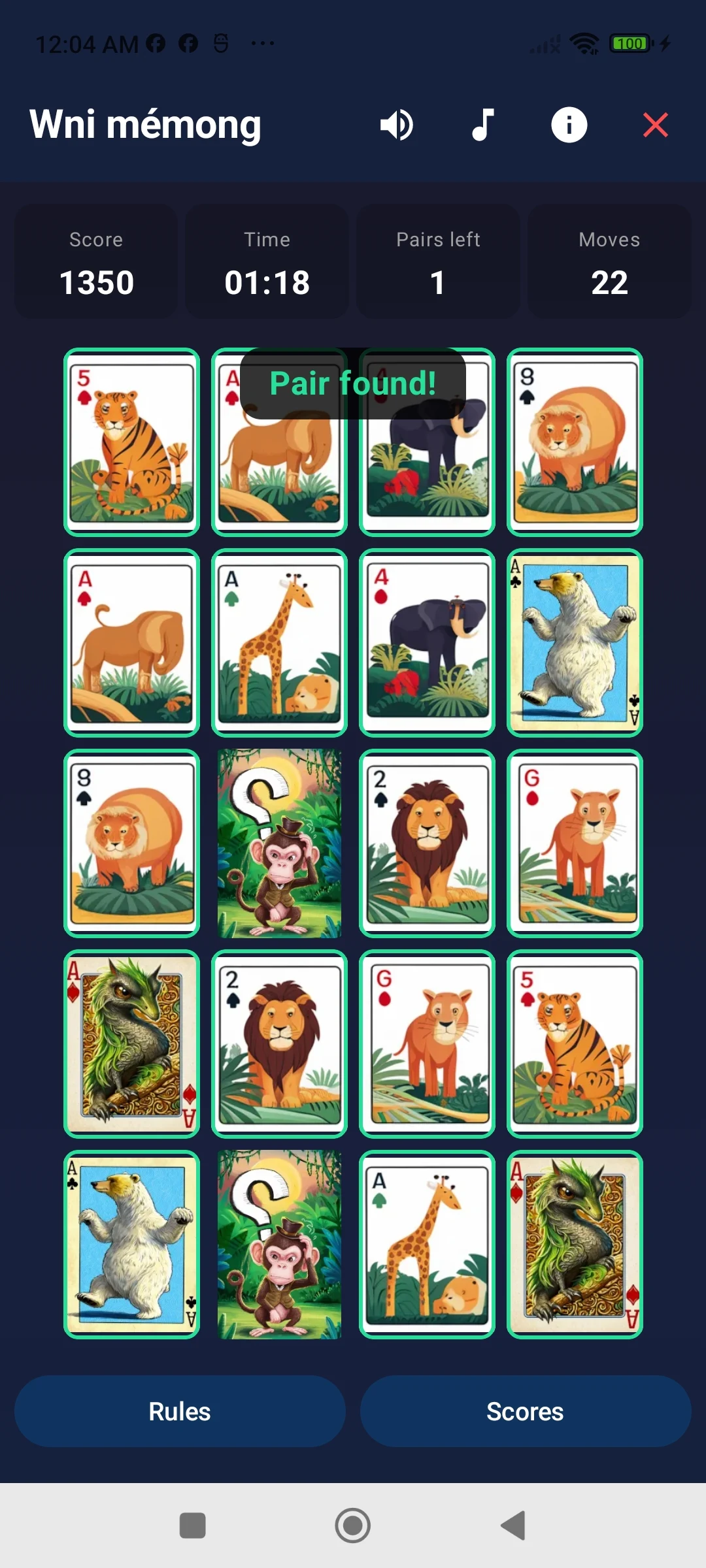Go back using the system back arrow
This screenshot has height=1568, width=706.
pyautogui.click(x=514, y=1526)
